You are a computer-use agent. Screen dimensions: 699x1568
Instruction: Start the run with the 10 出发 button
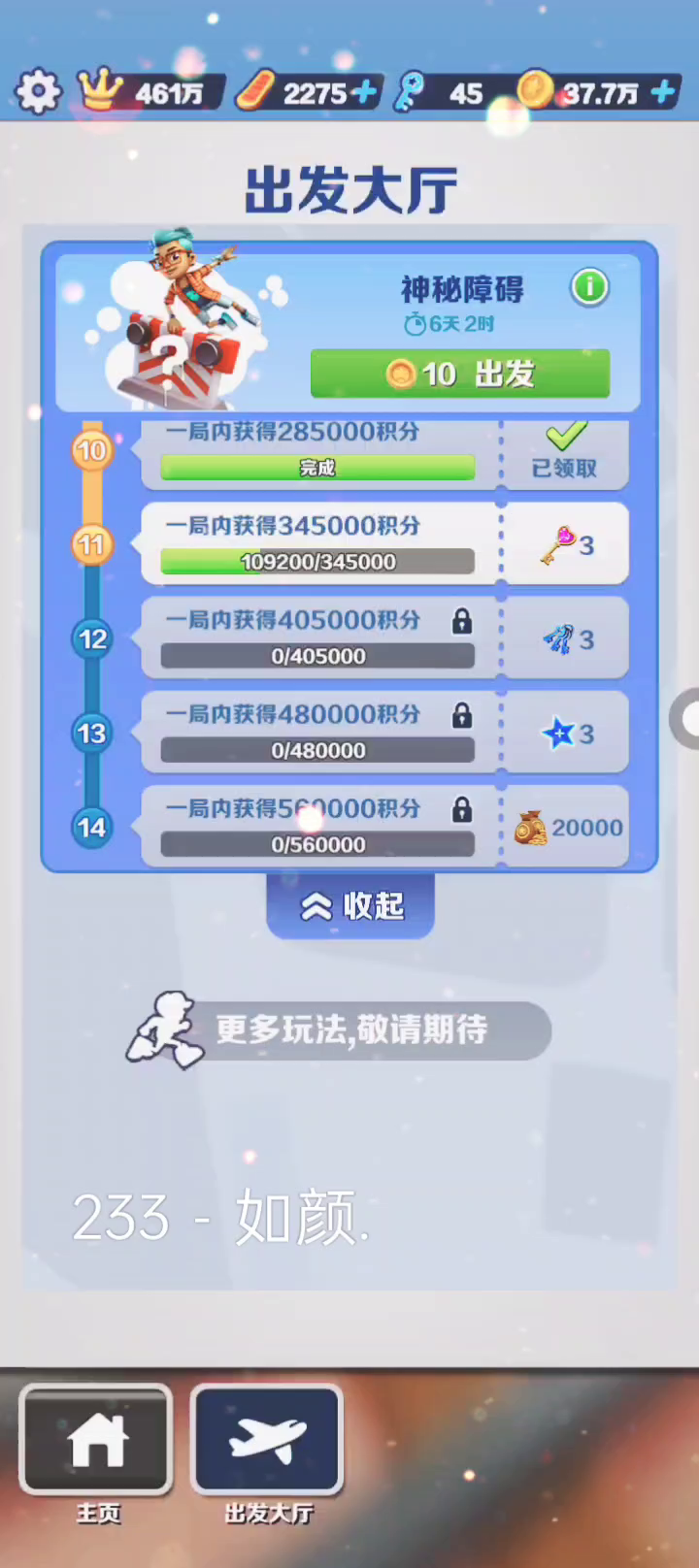point(460,374)
